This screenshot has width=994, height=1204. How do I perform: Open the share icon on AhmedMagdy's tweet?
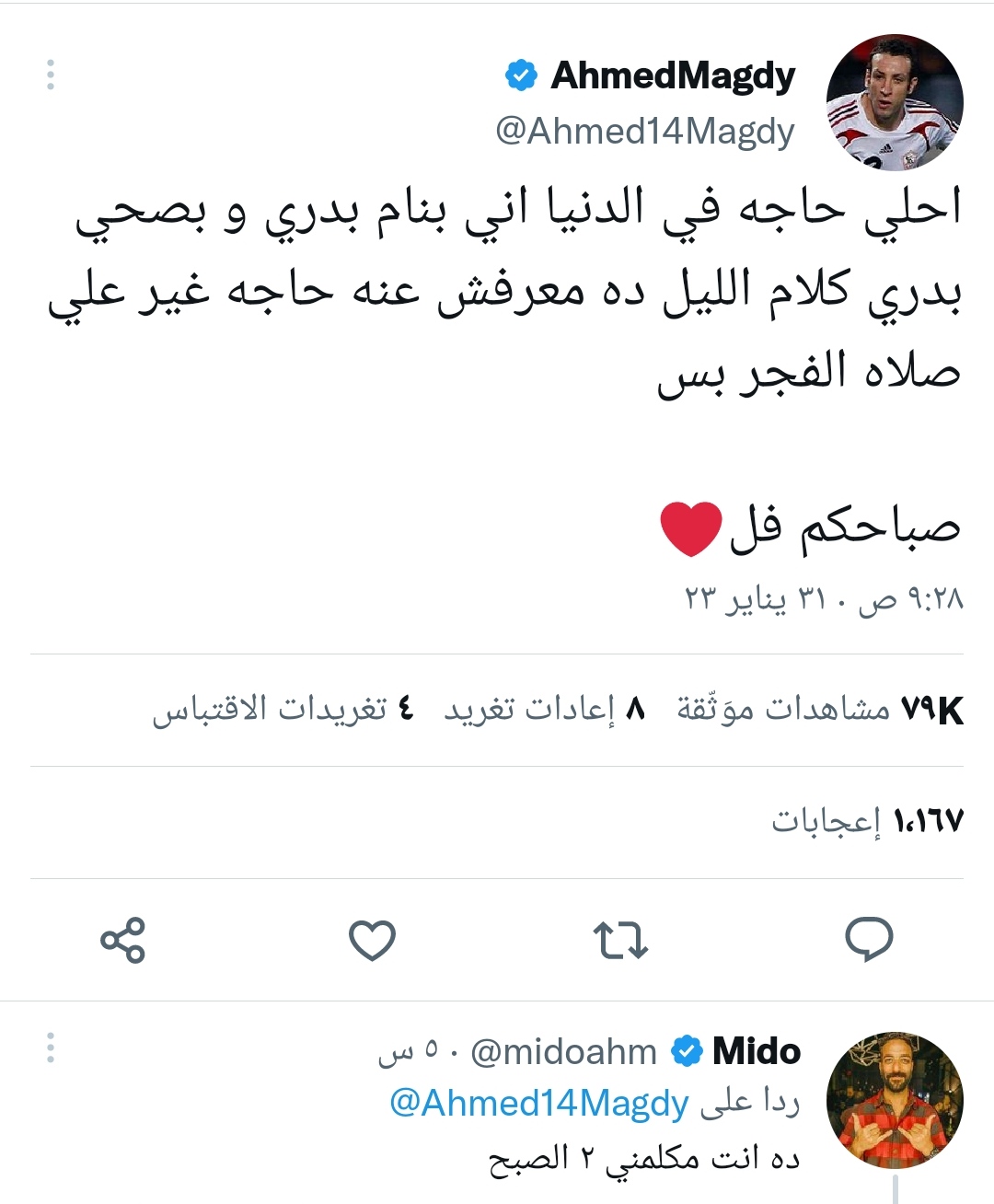124,939
